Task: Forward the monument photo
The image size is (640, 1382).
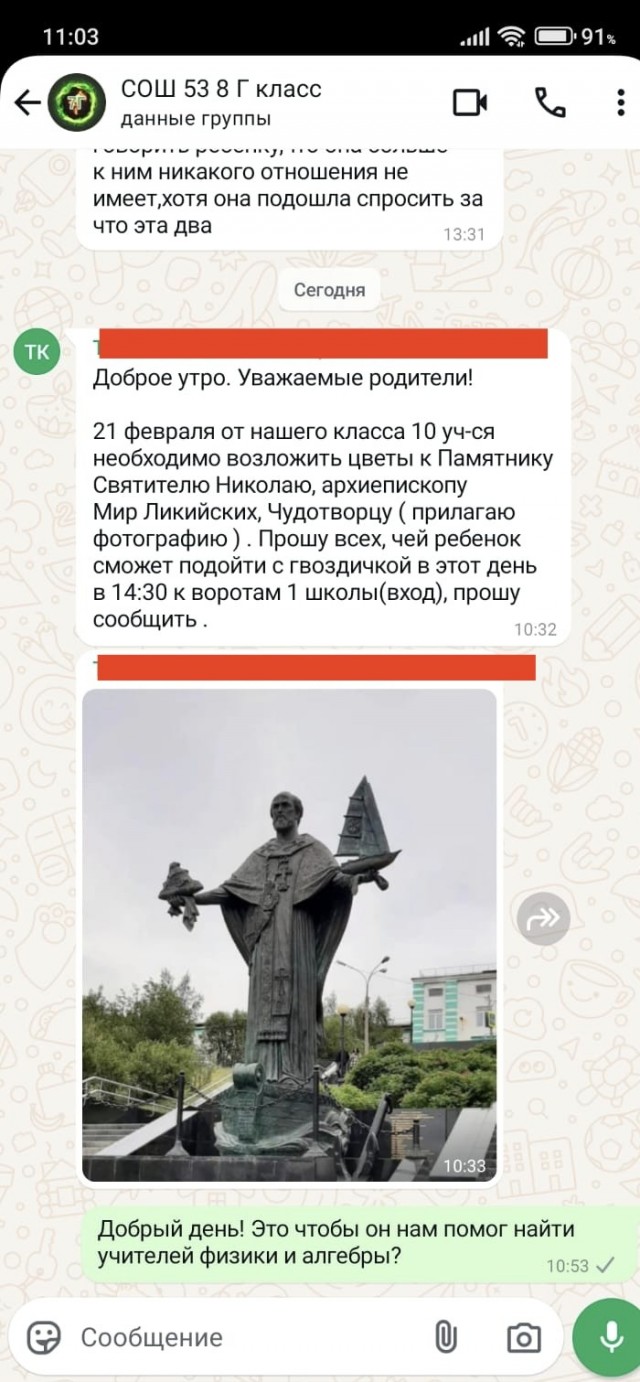Action: [543, 917]
